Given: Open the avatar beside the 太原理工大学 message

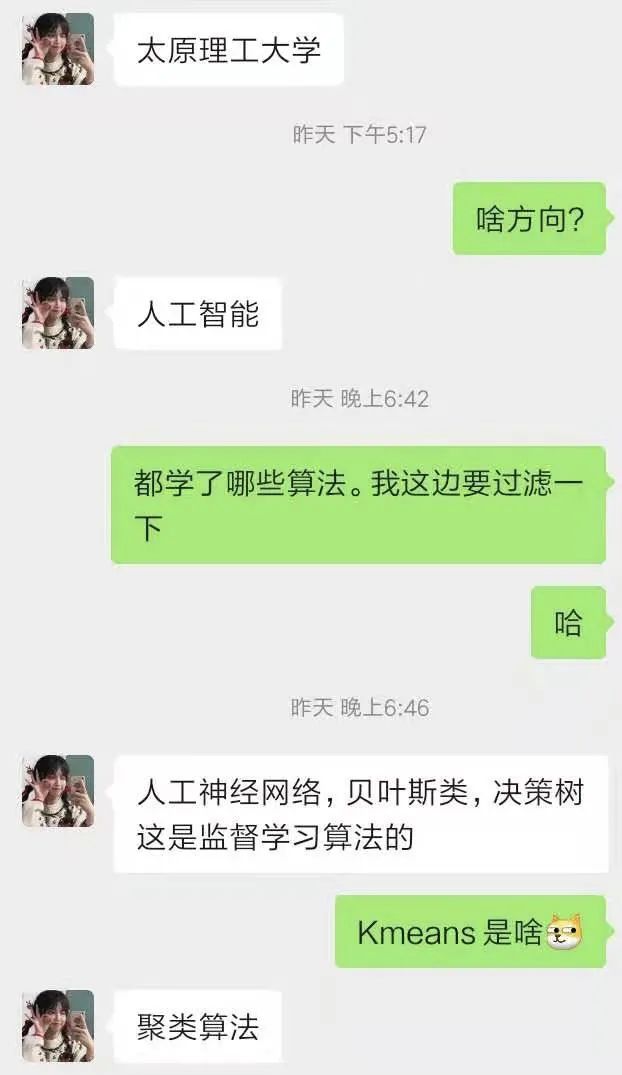Looking at the screenshot, I should pyautogui.click(x=58, y=49).
